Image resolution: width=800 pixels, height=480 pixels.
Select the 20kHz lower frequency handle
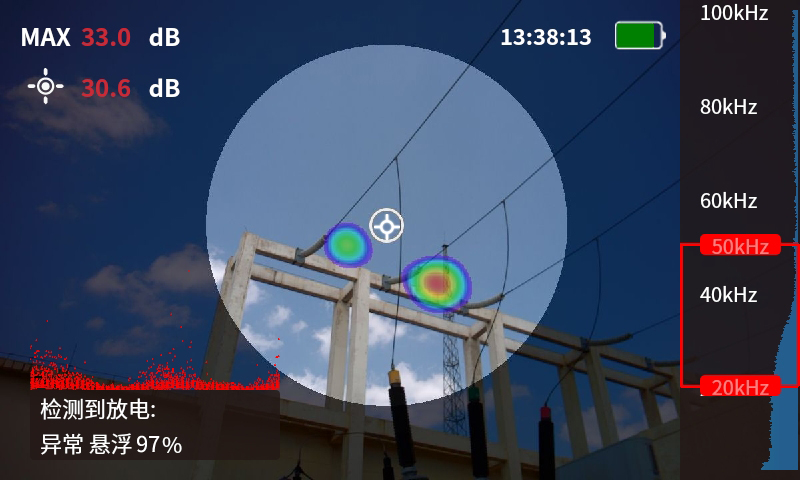(740, 387)
